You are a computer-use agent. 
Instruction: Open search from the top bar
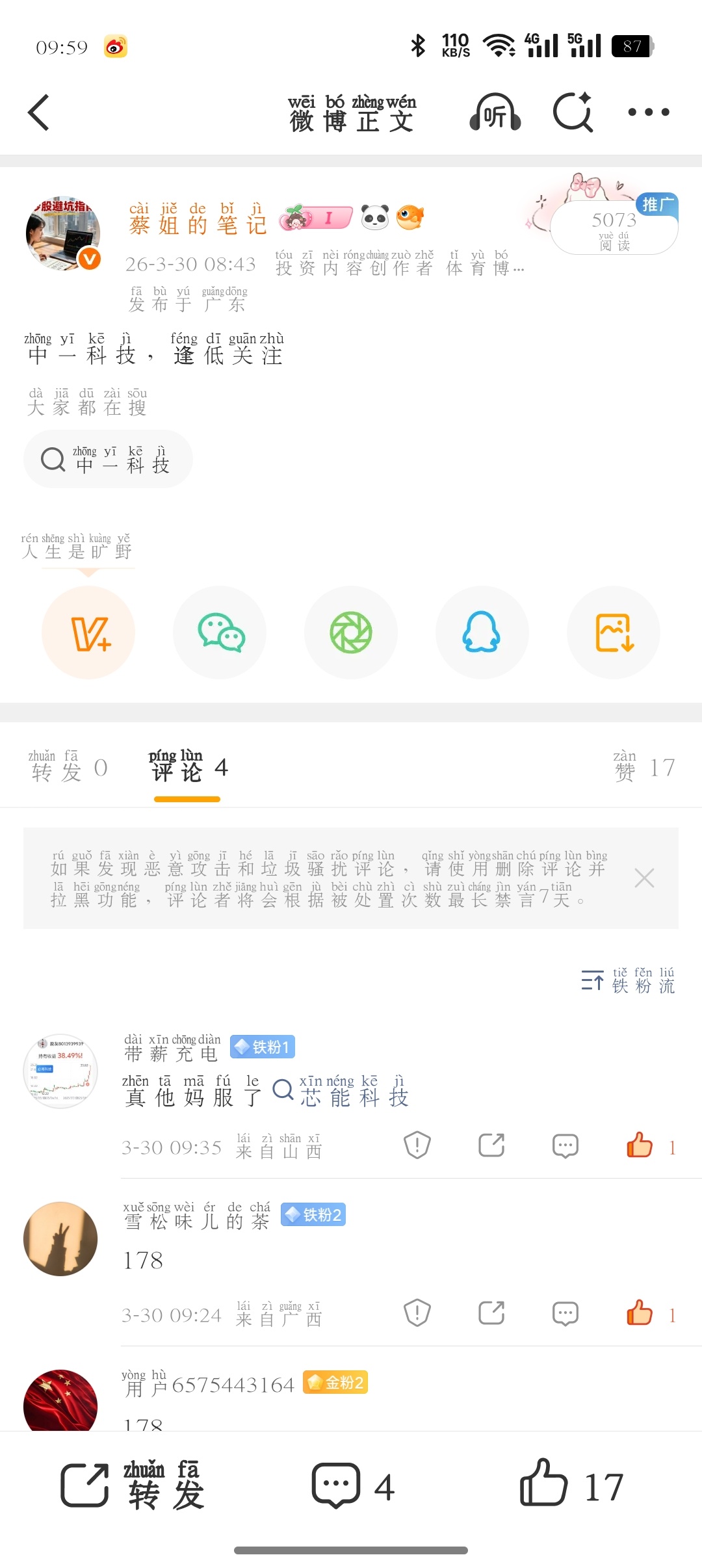pos(572,112)
